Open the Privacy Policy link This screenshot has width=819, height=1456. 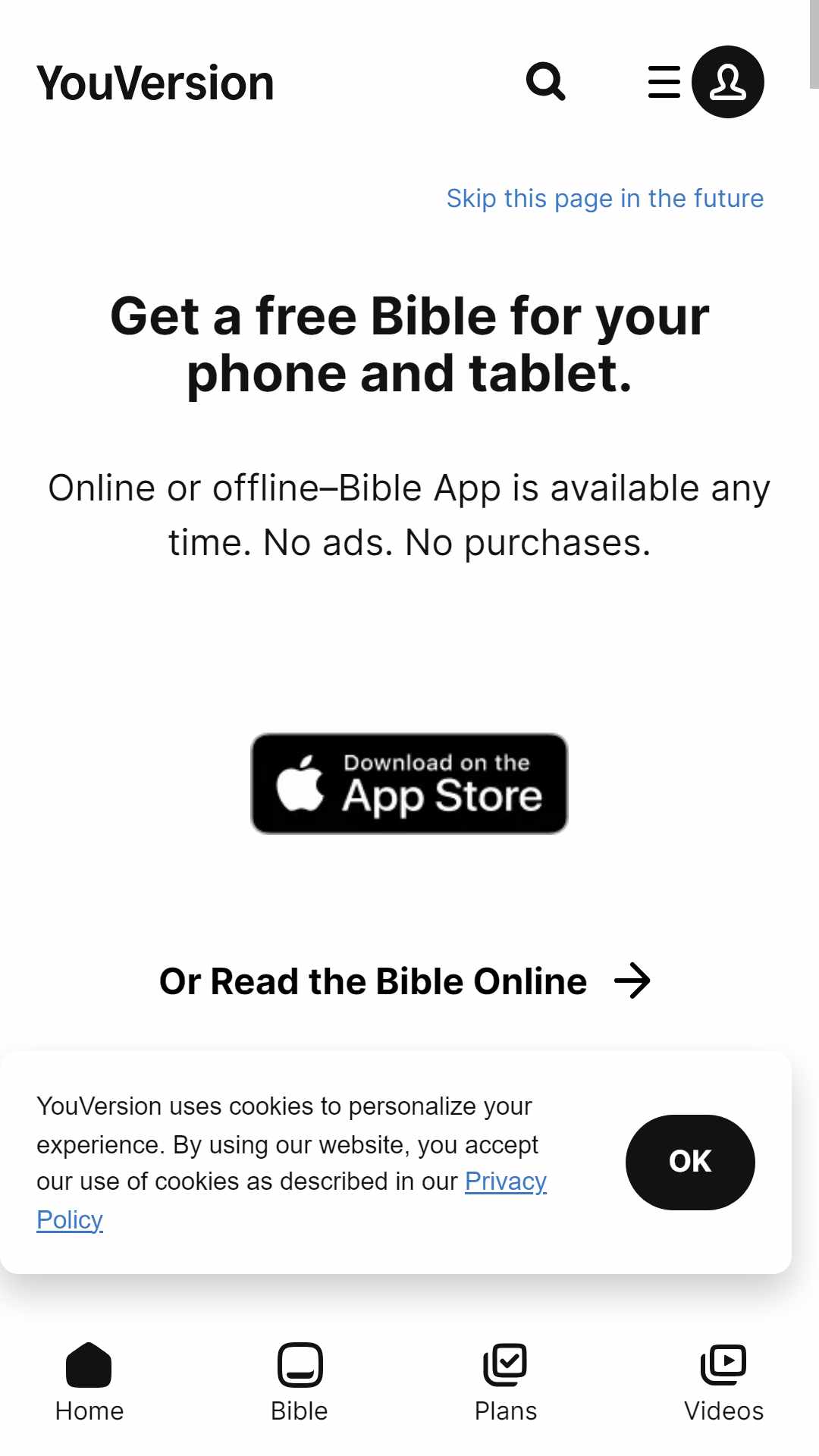pyautogui.click(x=505, y=1181)
